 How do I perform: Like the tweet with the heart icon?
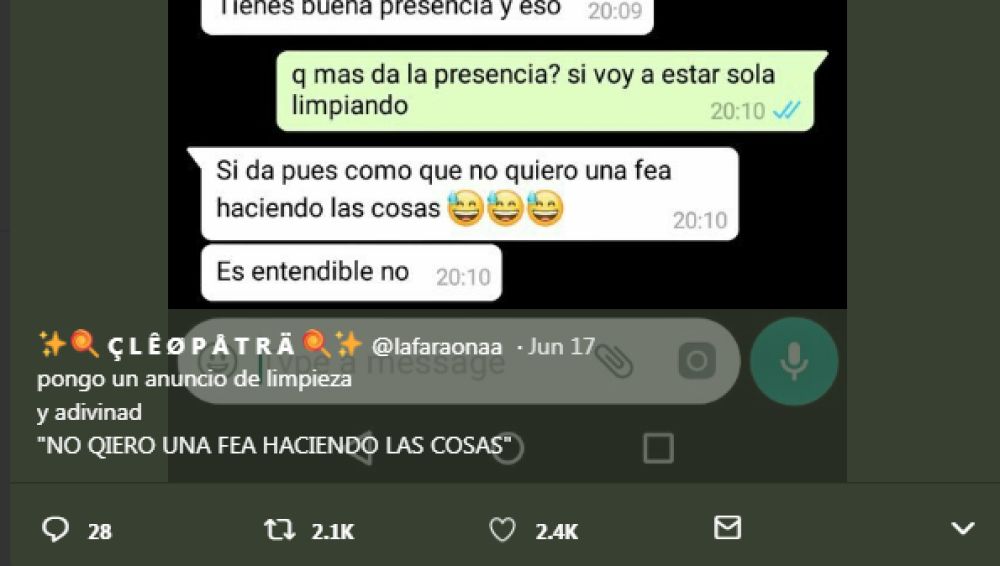(x=502, y=530)
